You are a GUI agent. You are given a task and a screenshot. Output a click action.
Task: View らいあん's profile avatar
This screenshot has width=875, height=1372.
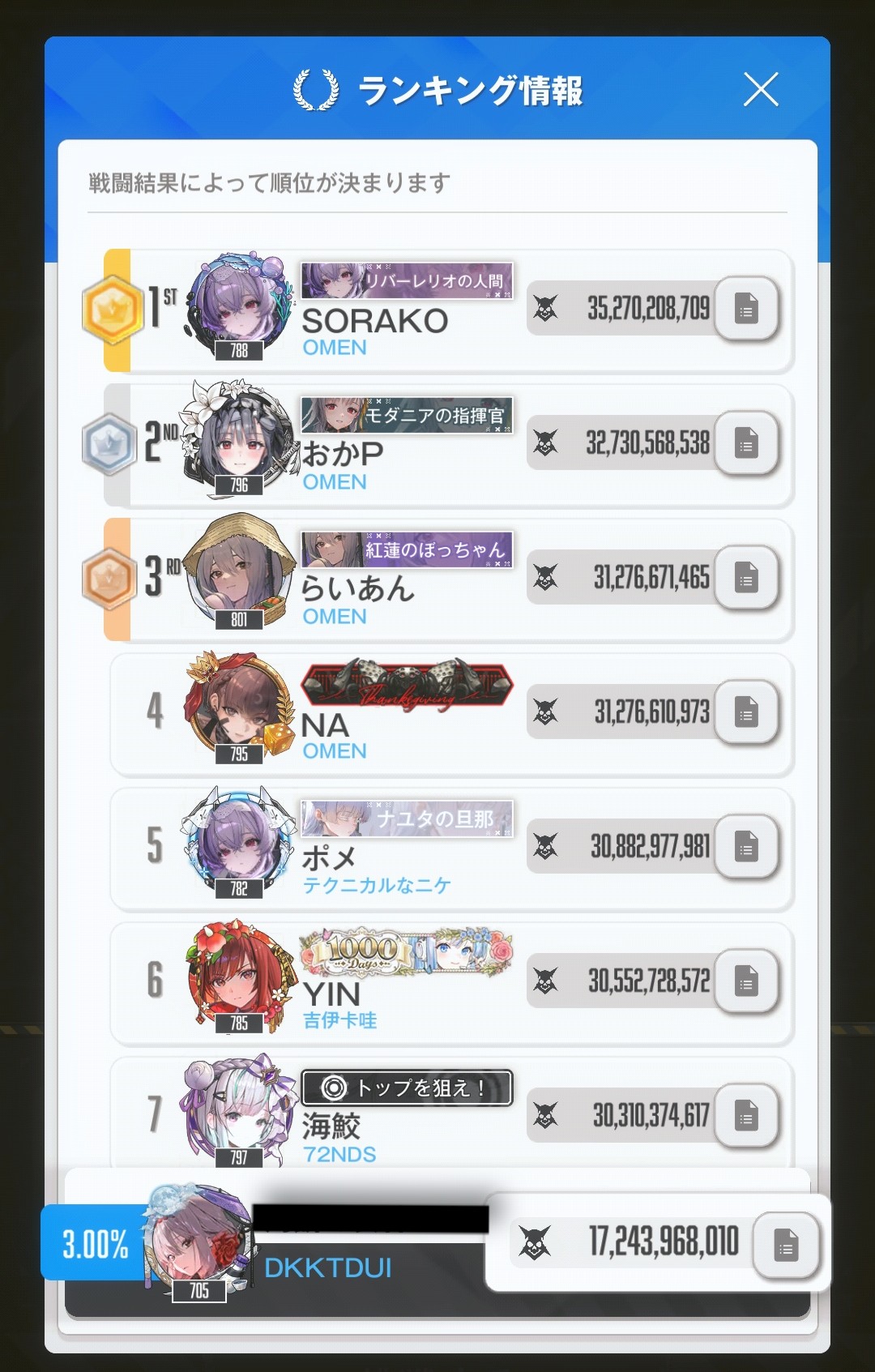tap(239, 573)
